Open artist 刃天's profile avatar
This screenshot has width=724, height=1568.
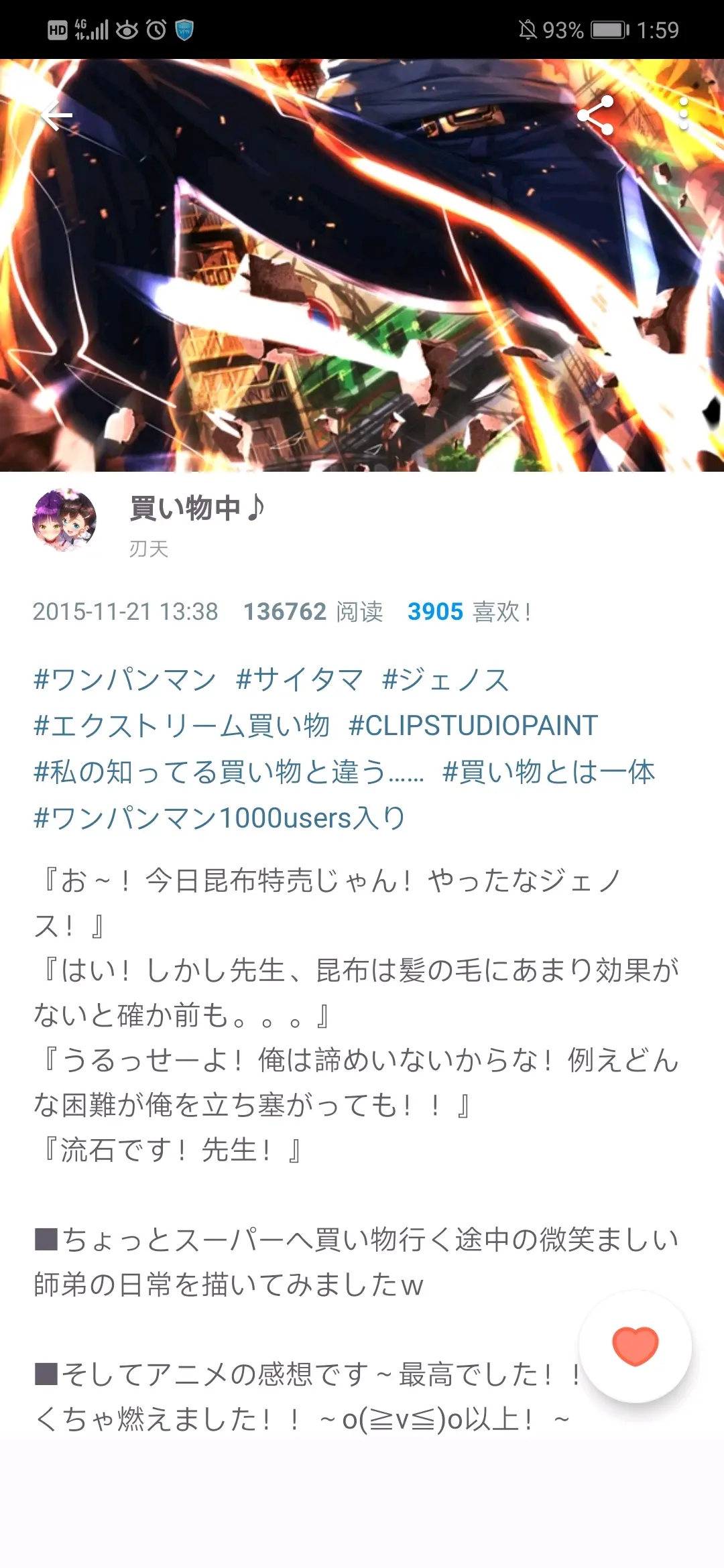pyautogui.click(x=64, y=521)
